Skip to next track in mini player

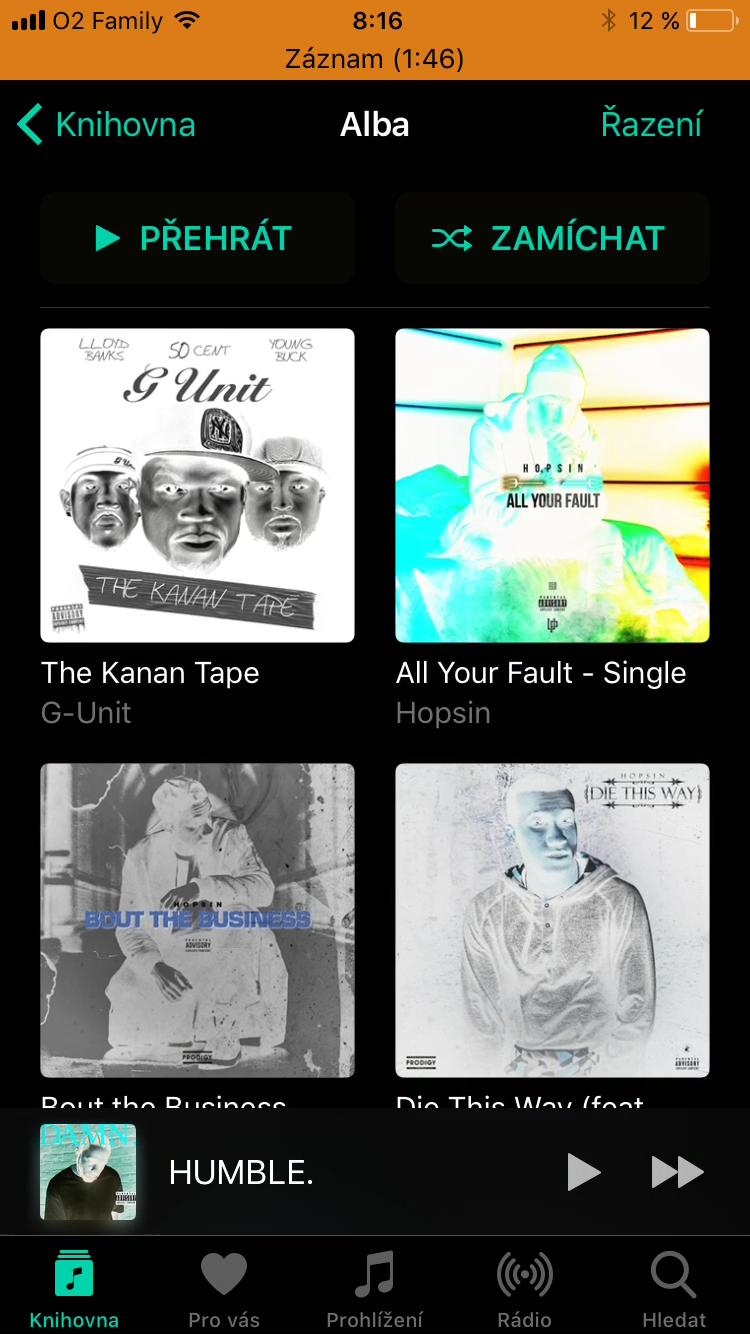[x=677, y=1172]
